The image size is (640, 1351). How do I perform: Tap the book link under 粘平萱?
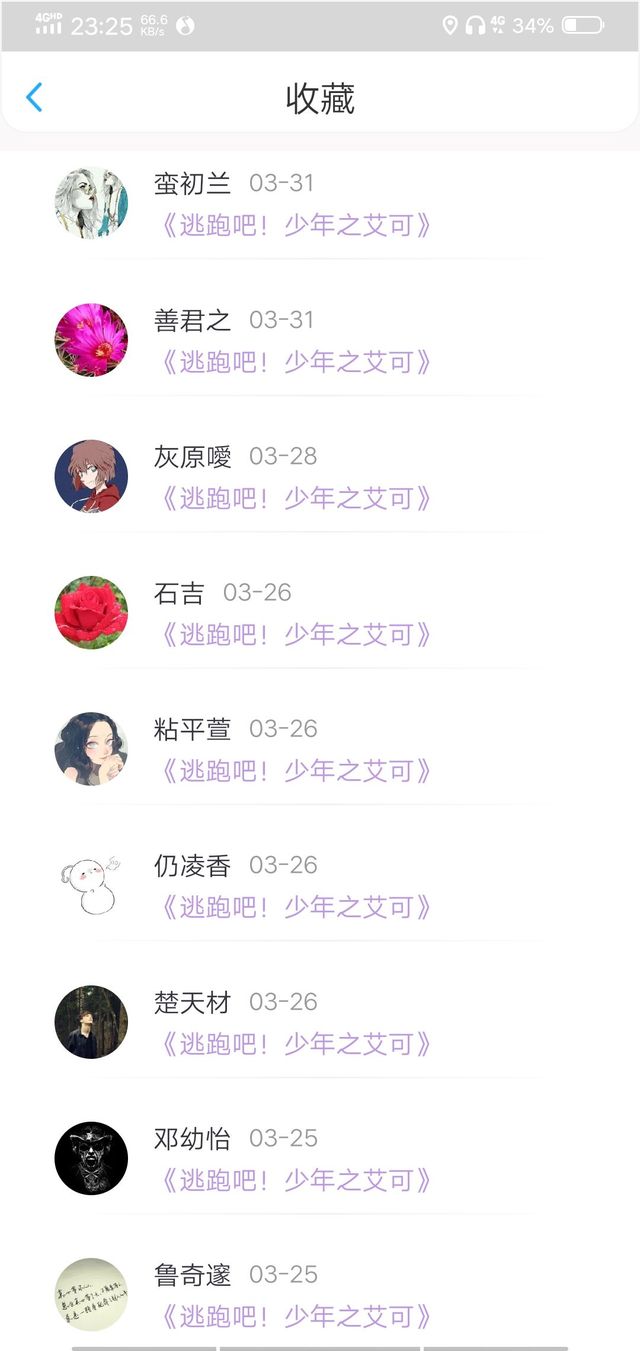[295, 771]
